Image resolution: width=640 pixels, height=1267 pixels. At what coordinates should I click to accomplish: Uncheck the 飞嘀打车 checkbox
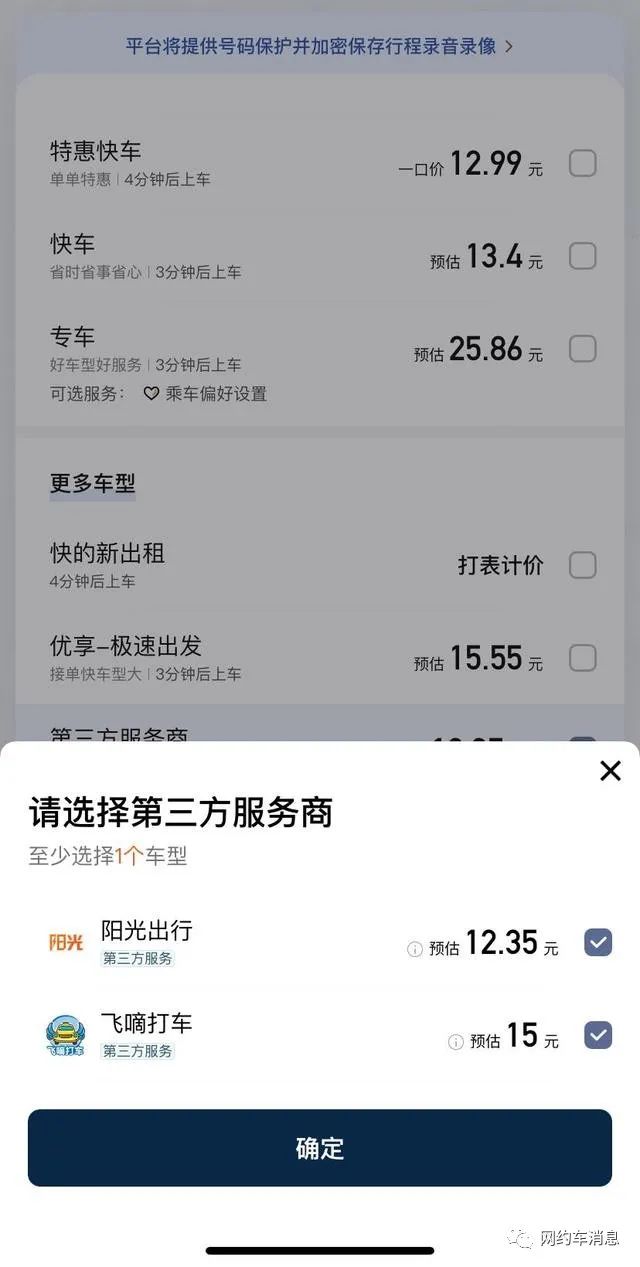[598, 1035]
